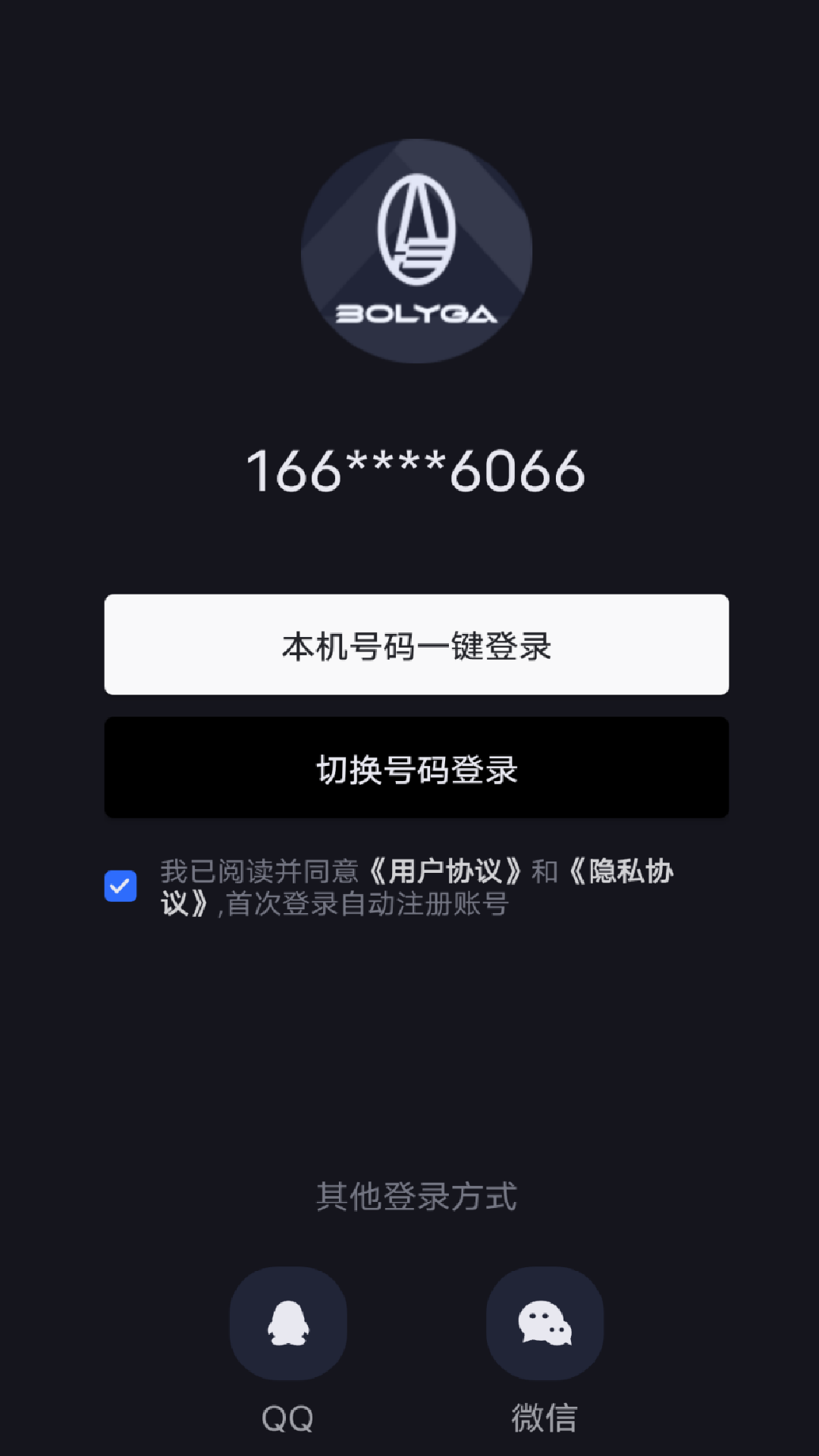This screenshot has width=819, height=1456.
Task: Select the black switch-number login option
Action: tap(416, 767)
